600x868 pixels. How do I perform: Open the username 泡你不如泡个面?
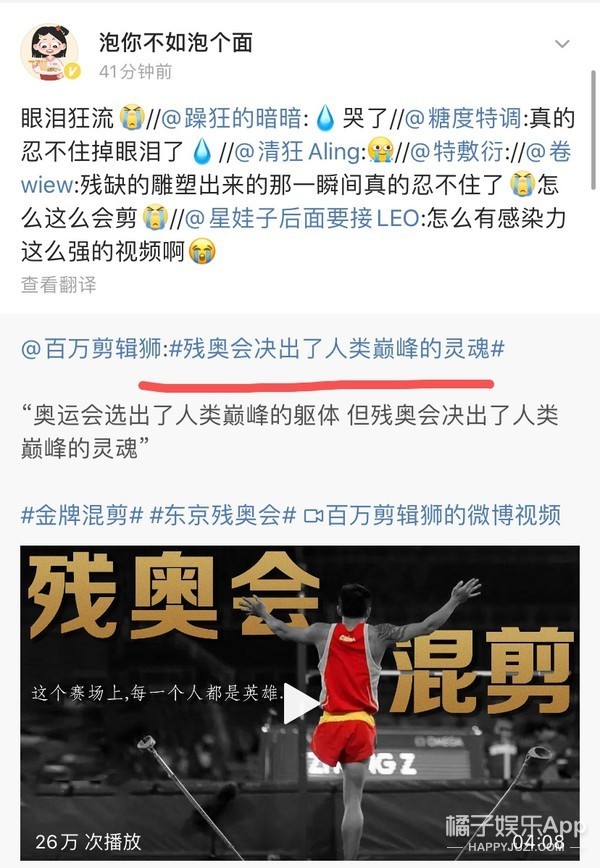pyautogui.click(x=175, y=42)
